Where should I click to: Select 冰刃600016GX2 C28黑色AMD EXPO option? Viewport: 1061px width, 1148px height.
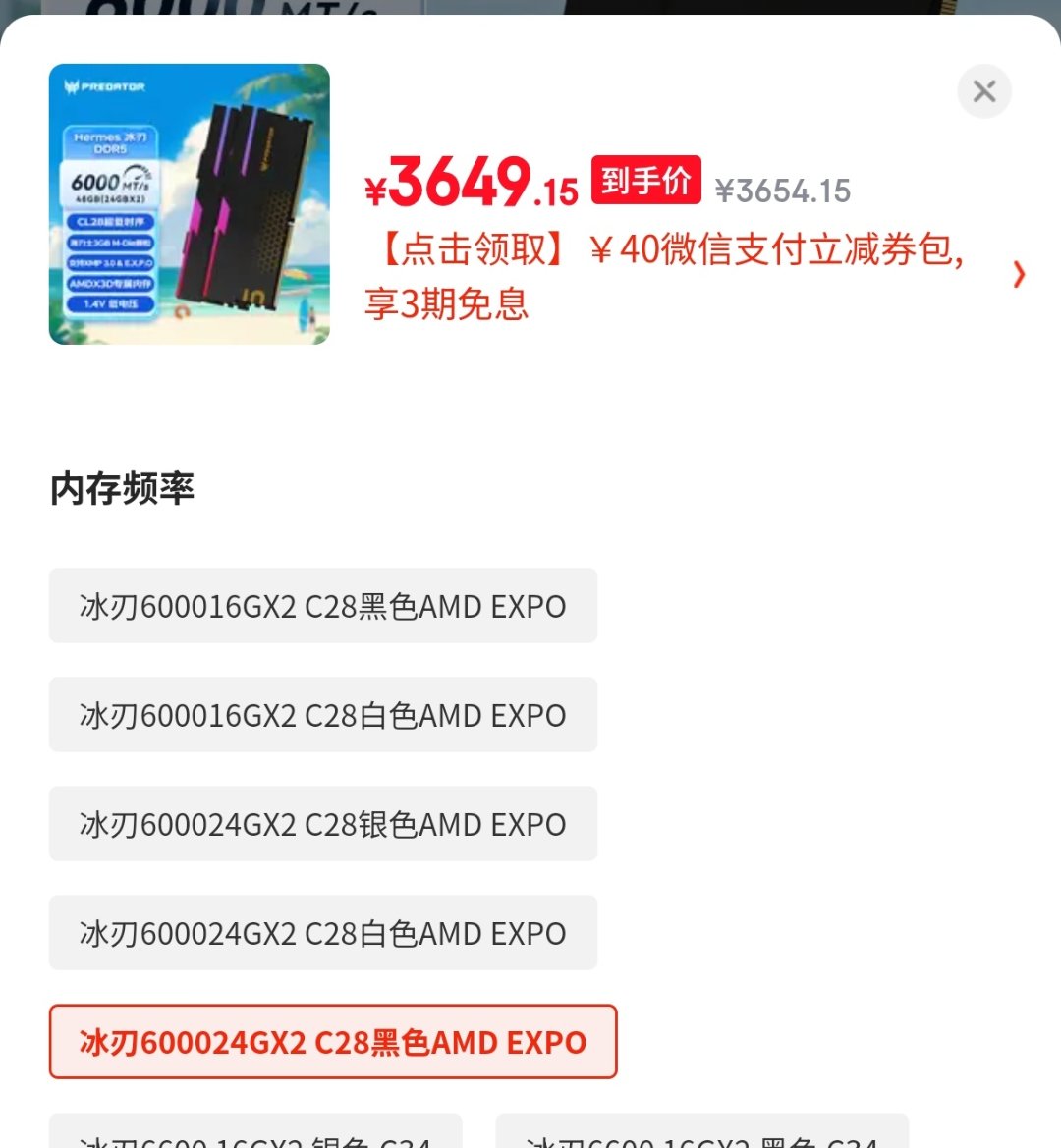(x=323, y=606)
